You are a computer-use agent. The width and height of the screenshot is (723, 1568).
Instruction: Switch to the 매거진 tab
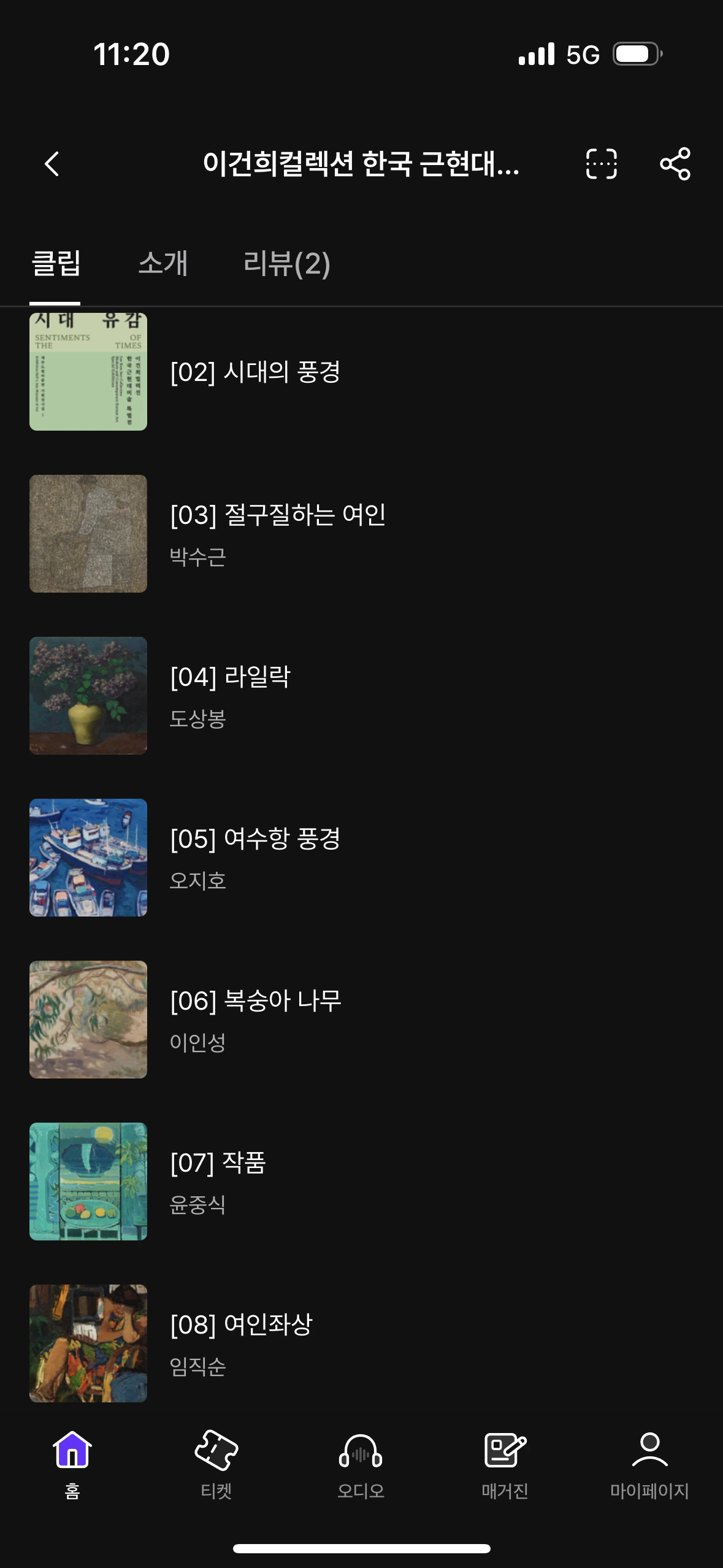point(505,1464)
